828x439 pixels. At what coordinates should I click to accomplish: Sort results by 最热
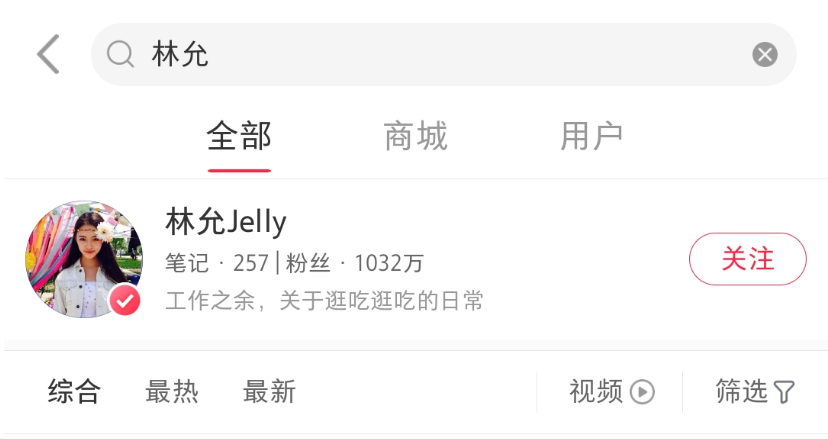tap(172, 391)
